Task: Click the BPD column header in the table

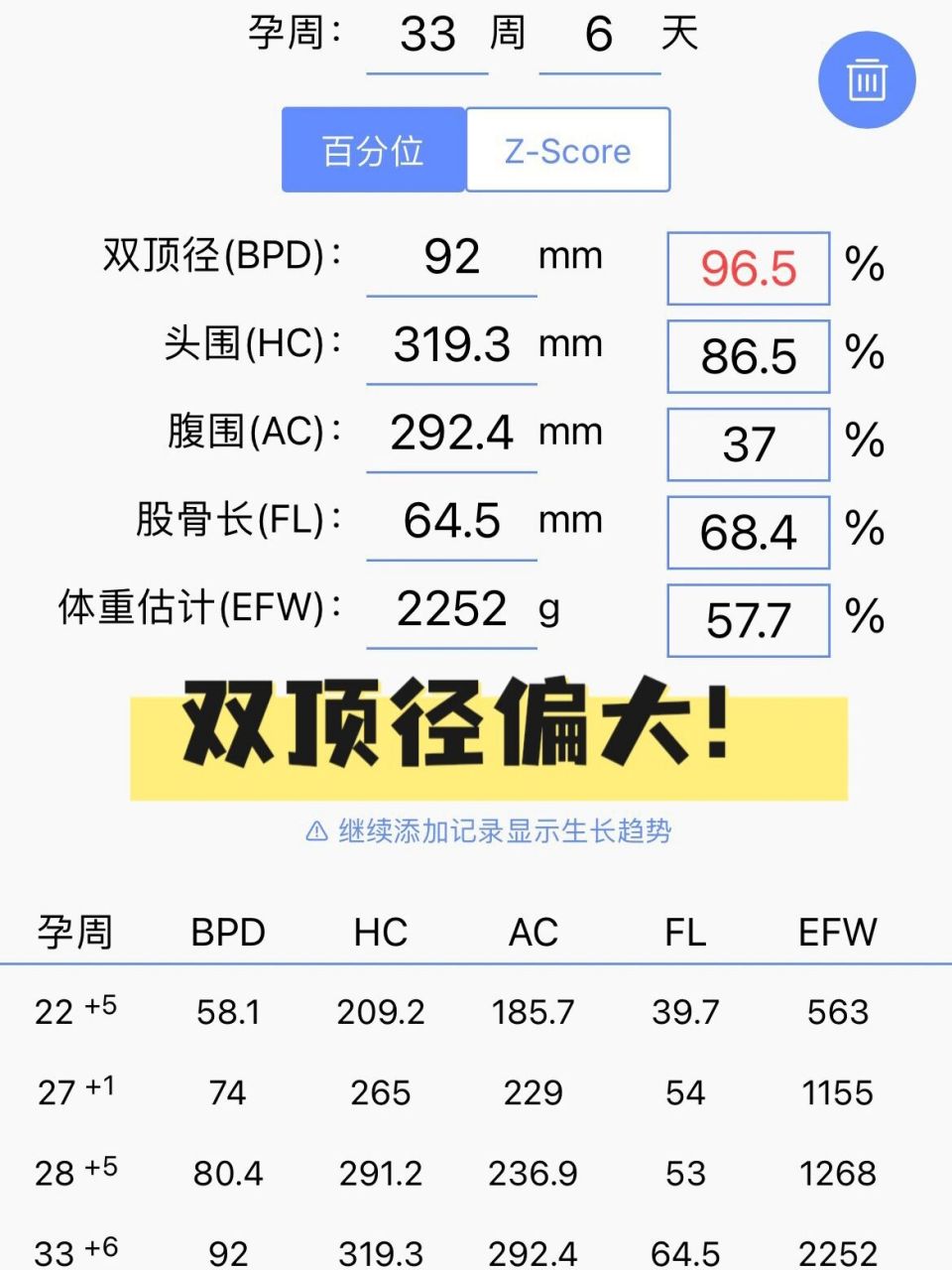Action: click(228, 931)
